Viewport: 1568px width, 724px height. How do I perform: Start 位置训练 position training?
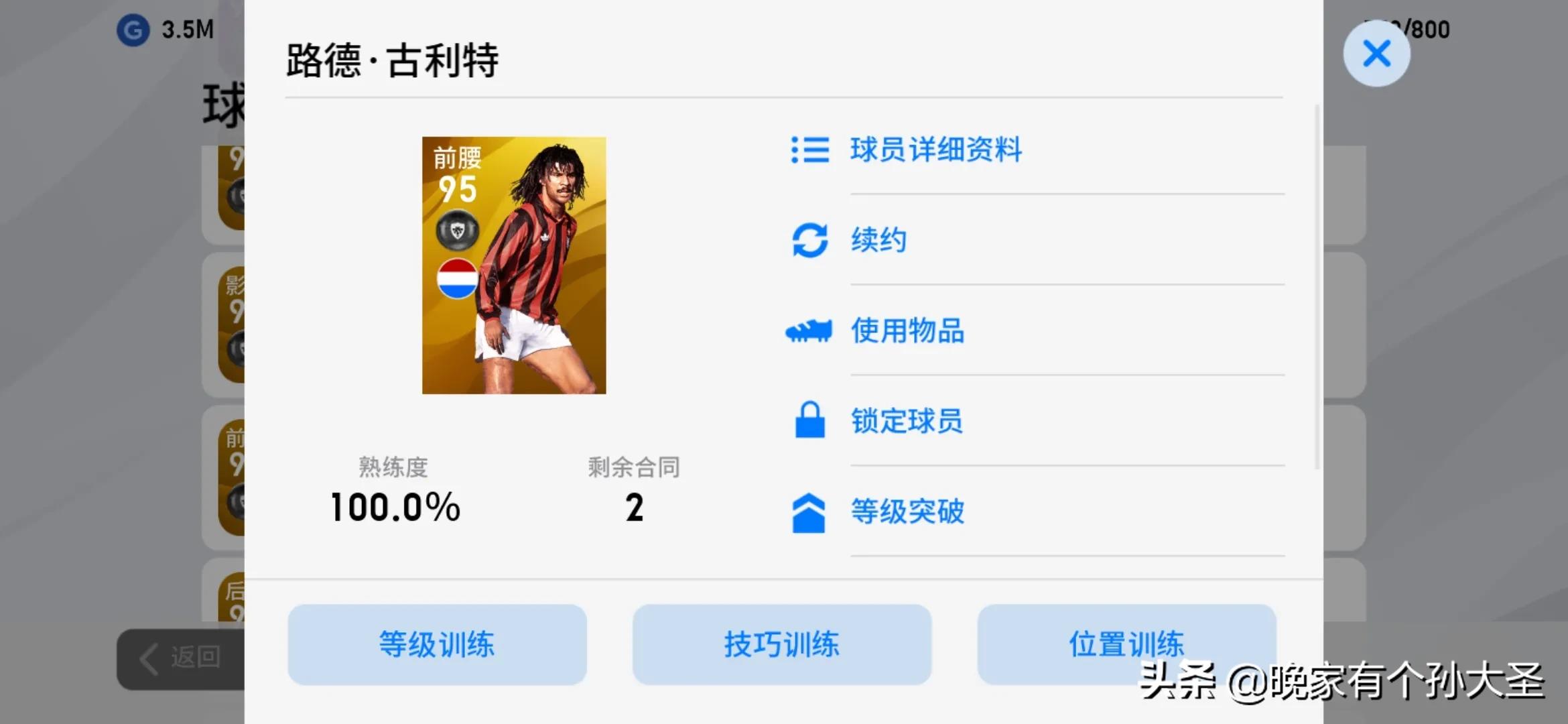[x=1126, y=644]
